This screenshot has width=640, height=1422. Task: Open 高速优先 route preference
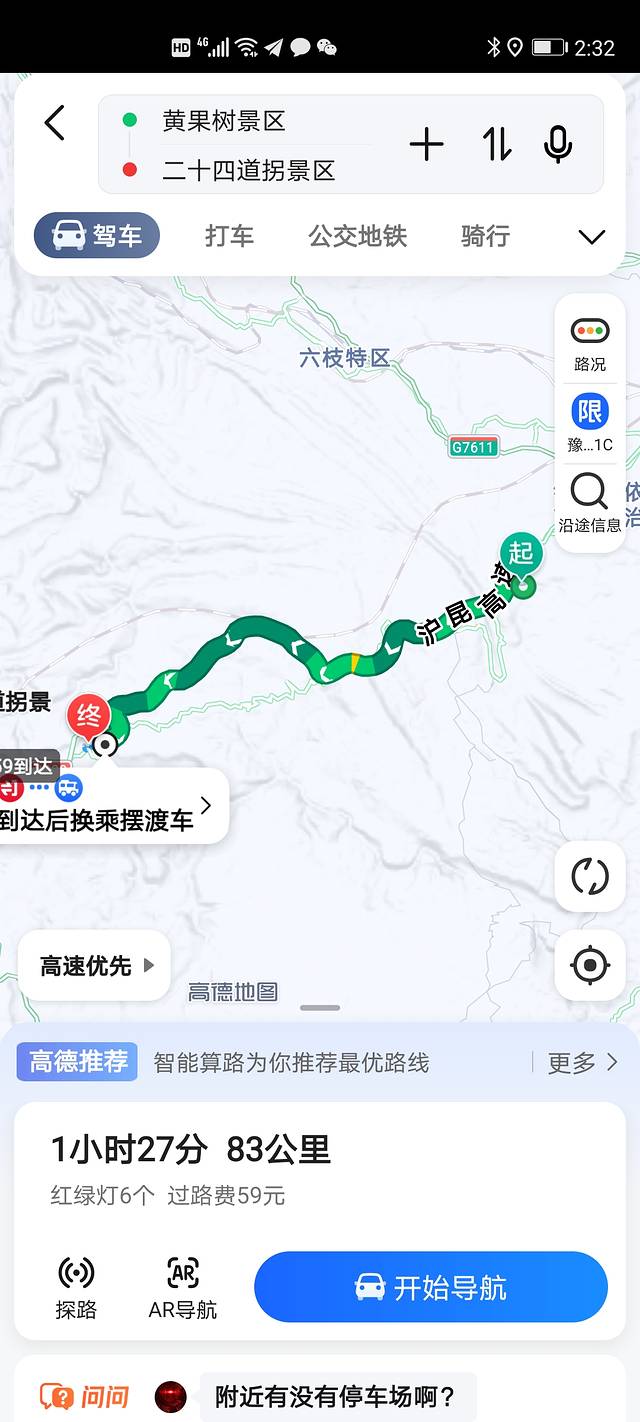point(96,966)
